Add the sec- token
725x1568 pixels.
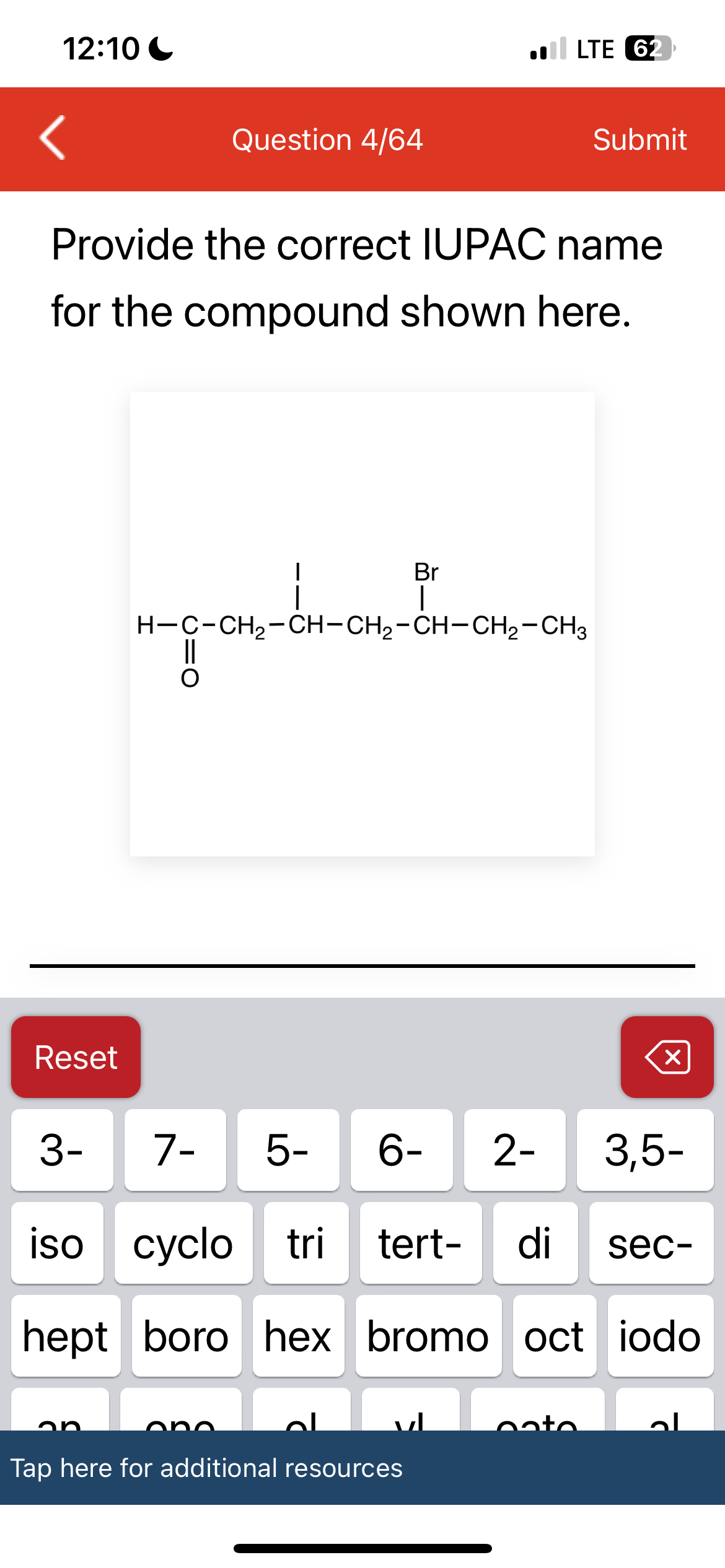(x=651, y=1243)
